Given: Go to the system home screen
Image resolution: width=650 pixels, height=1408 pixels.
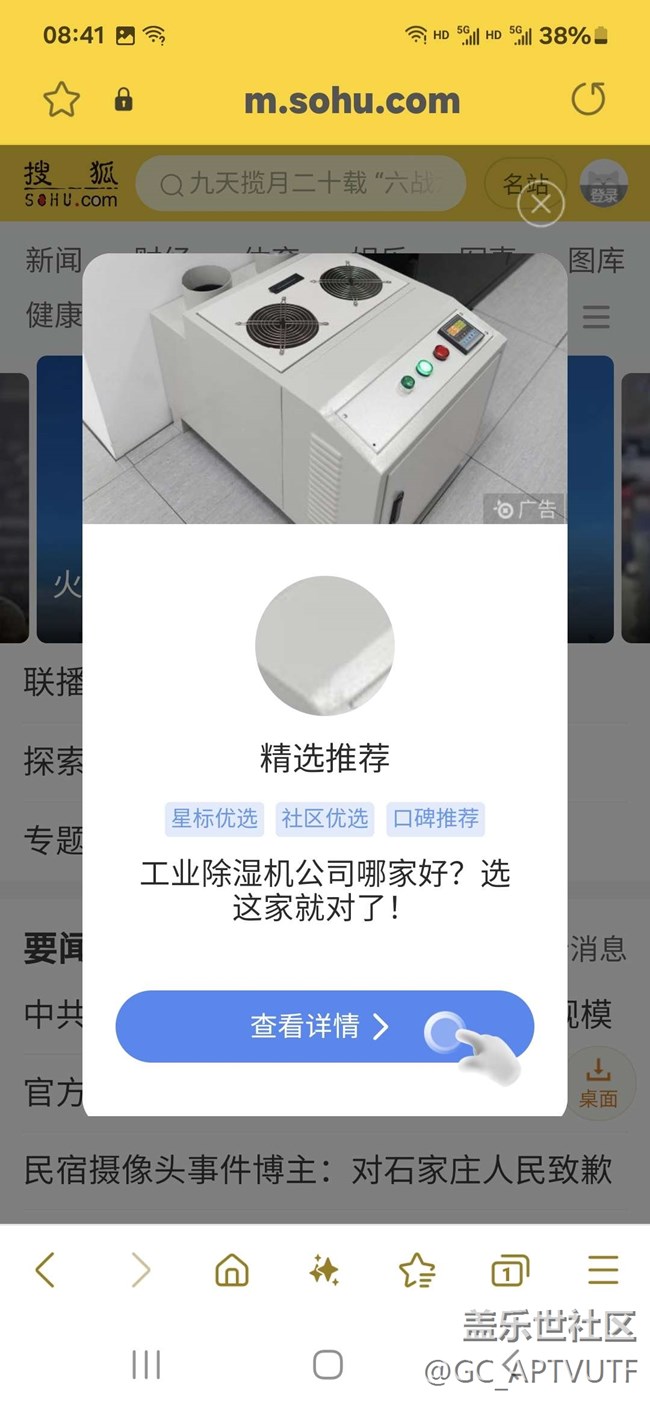Looking at the screenshot, I should click(x=327, y=1364).
